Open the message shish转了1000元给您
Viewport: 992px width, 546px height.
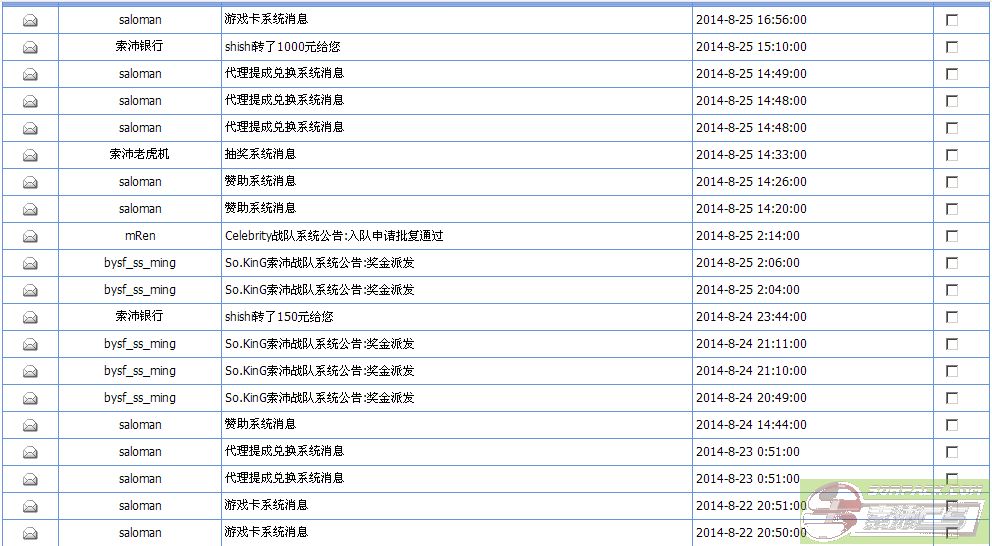coord(282,47)
